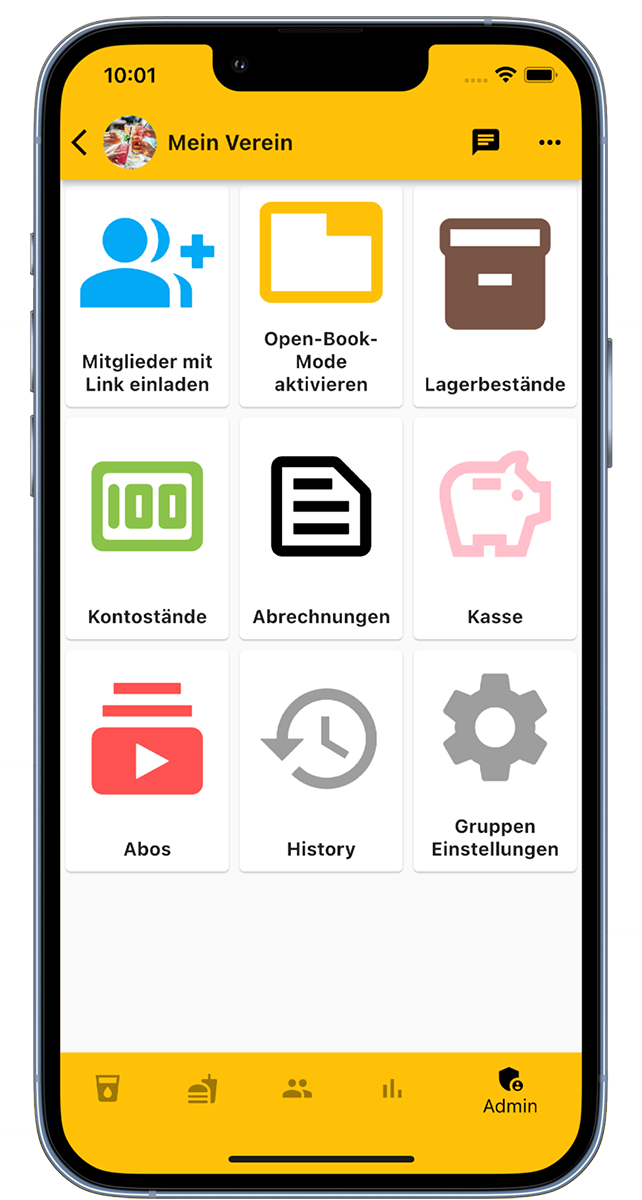Open the Kasse tile
This screenshot has height=1200, width=642.
click(495, 529)
